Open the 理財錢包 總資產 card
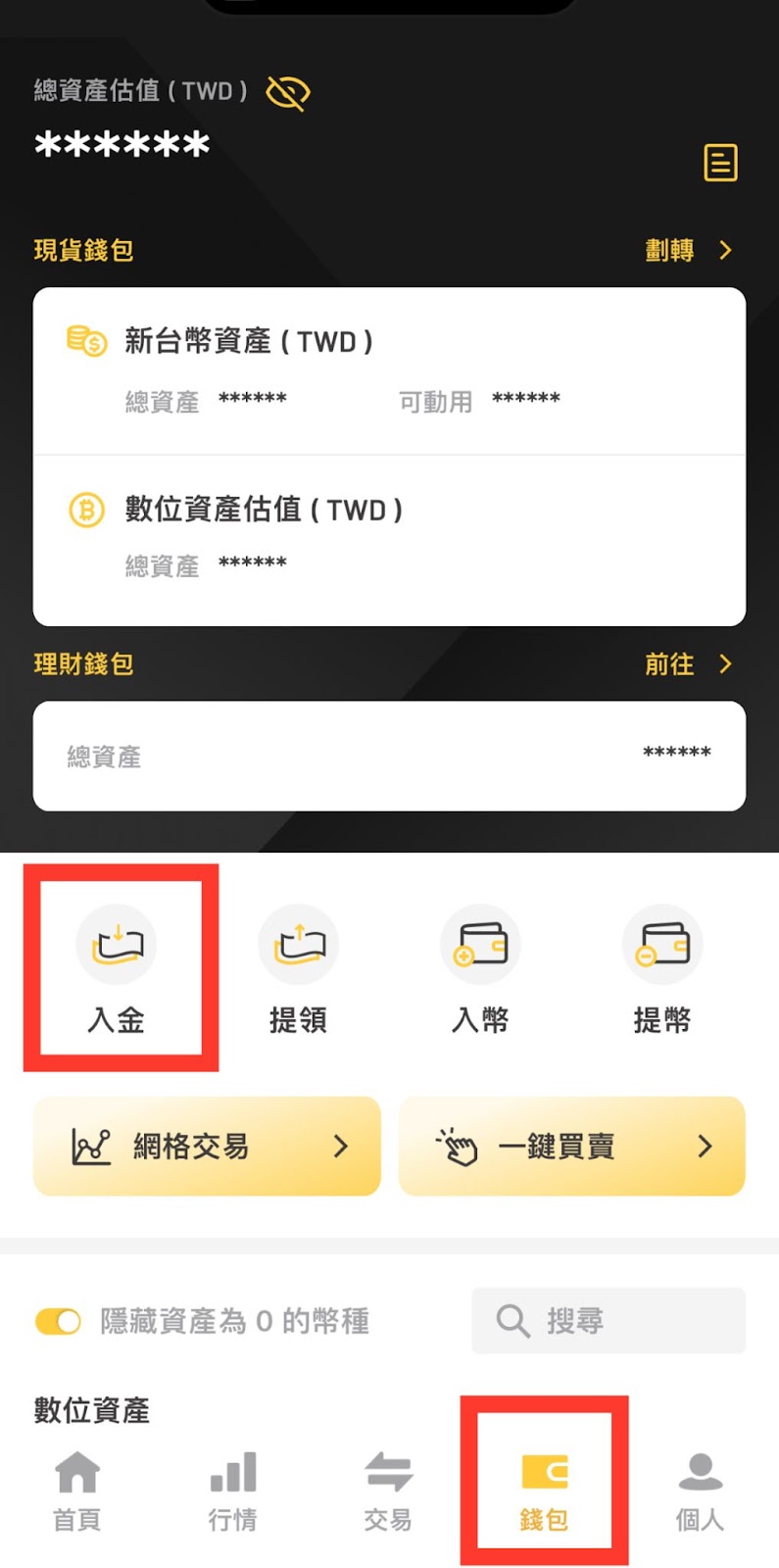This screenshot has width=779, height=1568. [x=389, y=756]
